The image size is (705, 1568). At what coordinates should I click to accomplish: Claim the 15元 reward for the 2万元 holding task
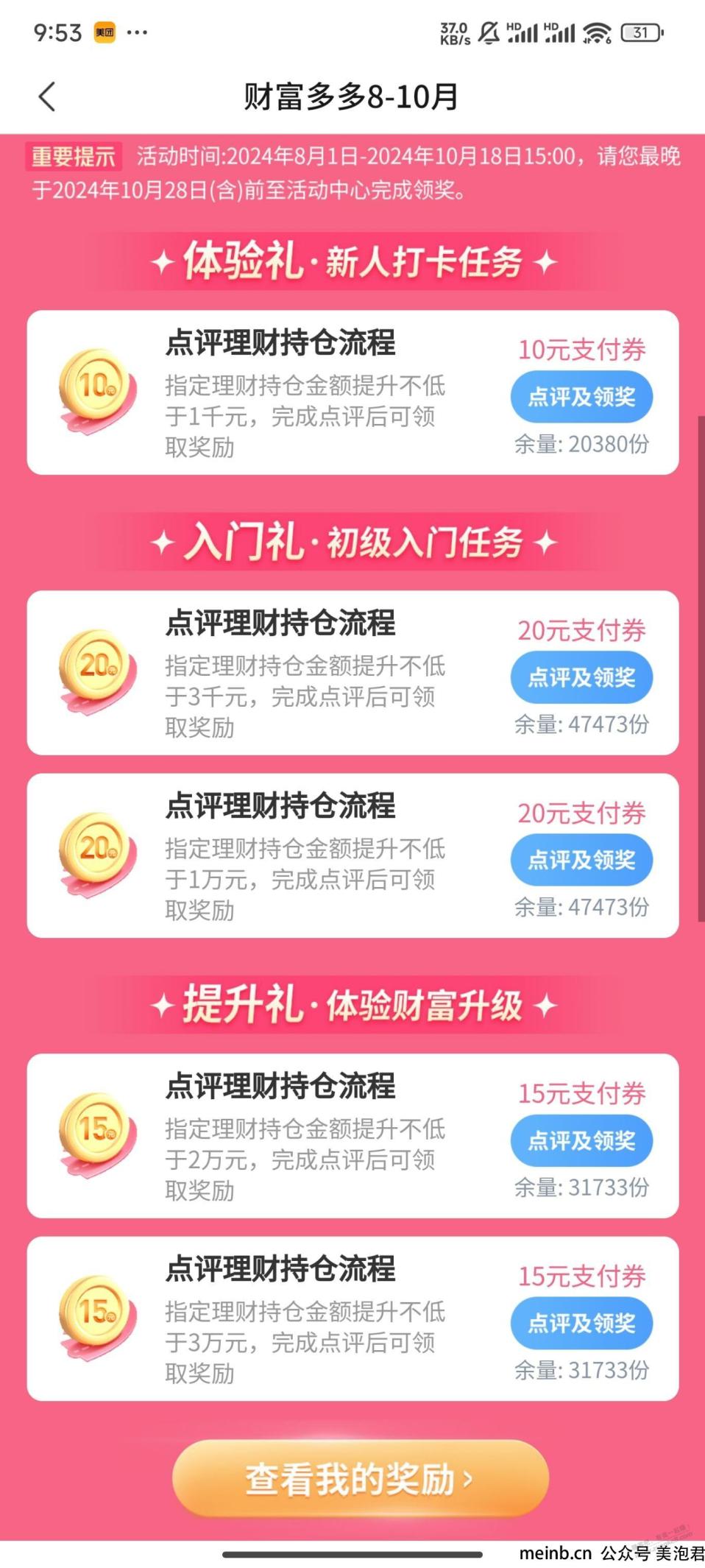[581, 1140]
